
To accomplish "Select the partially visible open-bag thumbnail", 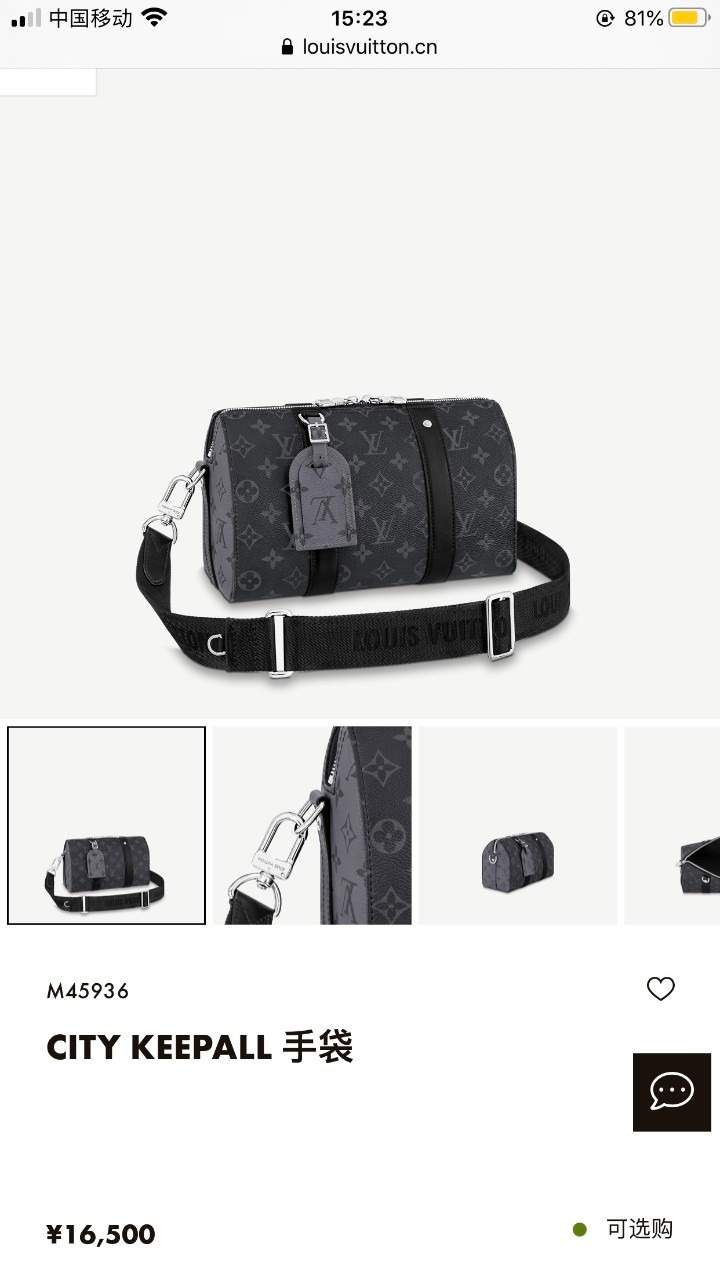I will [x=672, y=825].
